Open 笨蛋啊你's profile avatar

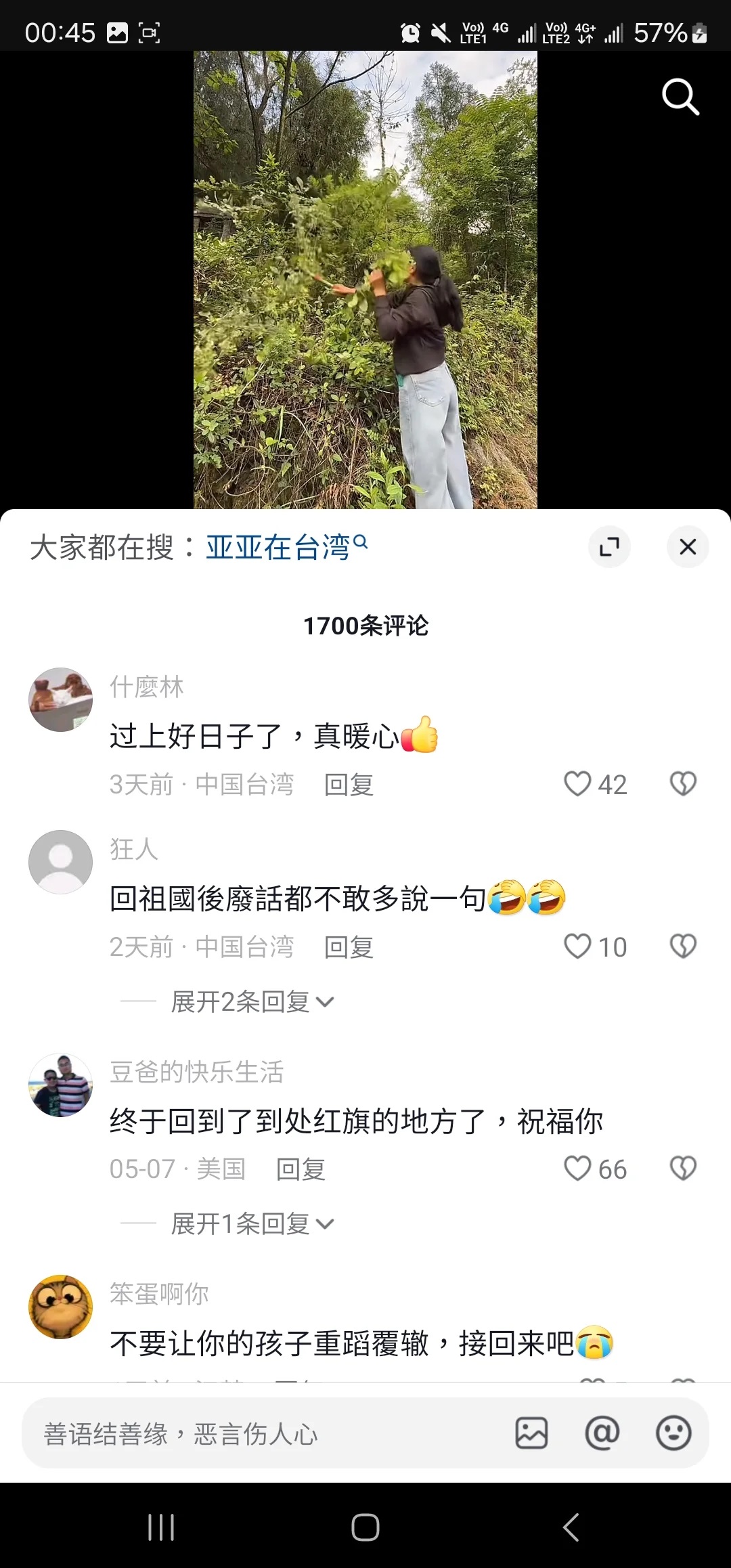pyautogui.click(x=60, y=1307)
